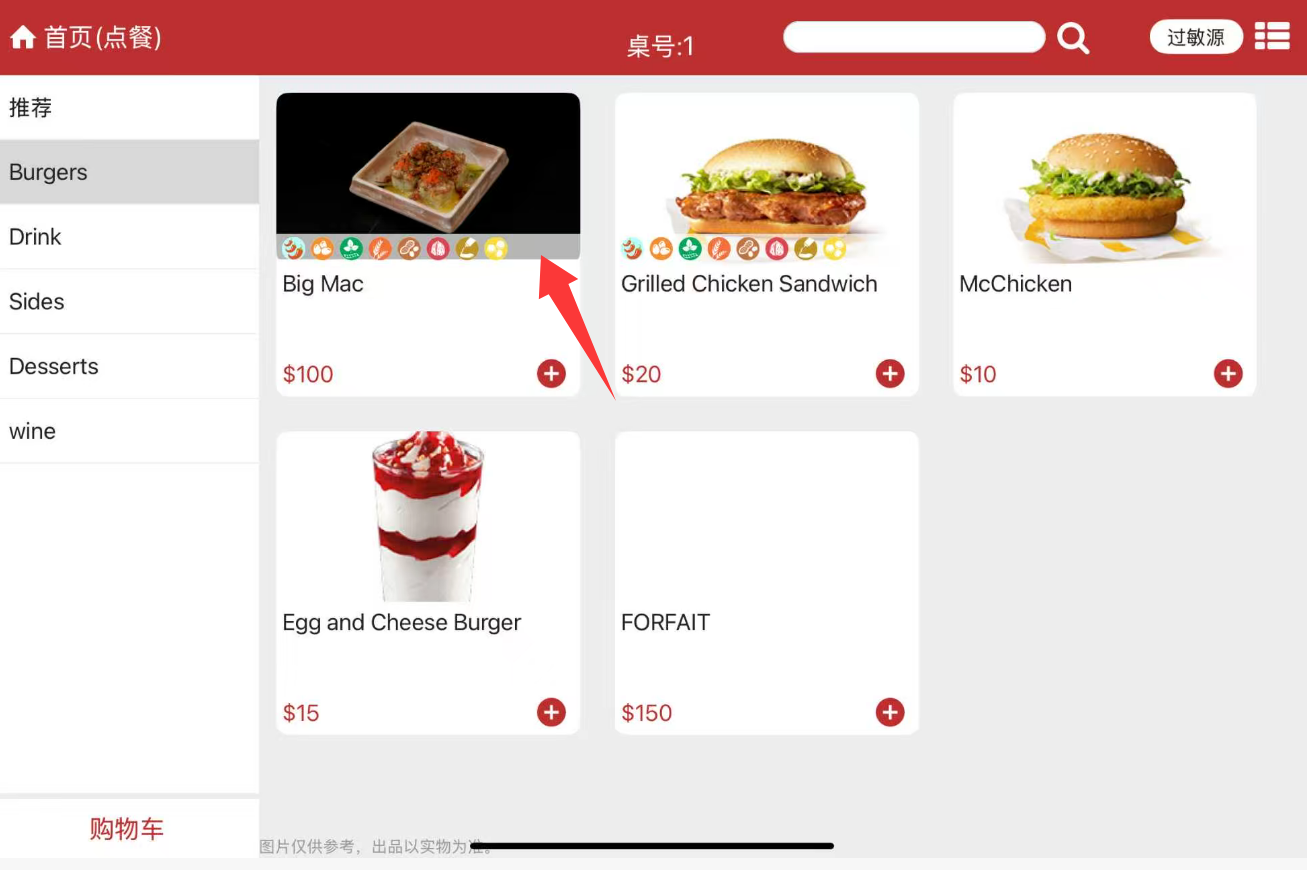Switch to list view layout
1307x870 pixels.
pyautogui.click(x=1272, y=36)
